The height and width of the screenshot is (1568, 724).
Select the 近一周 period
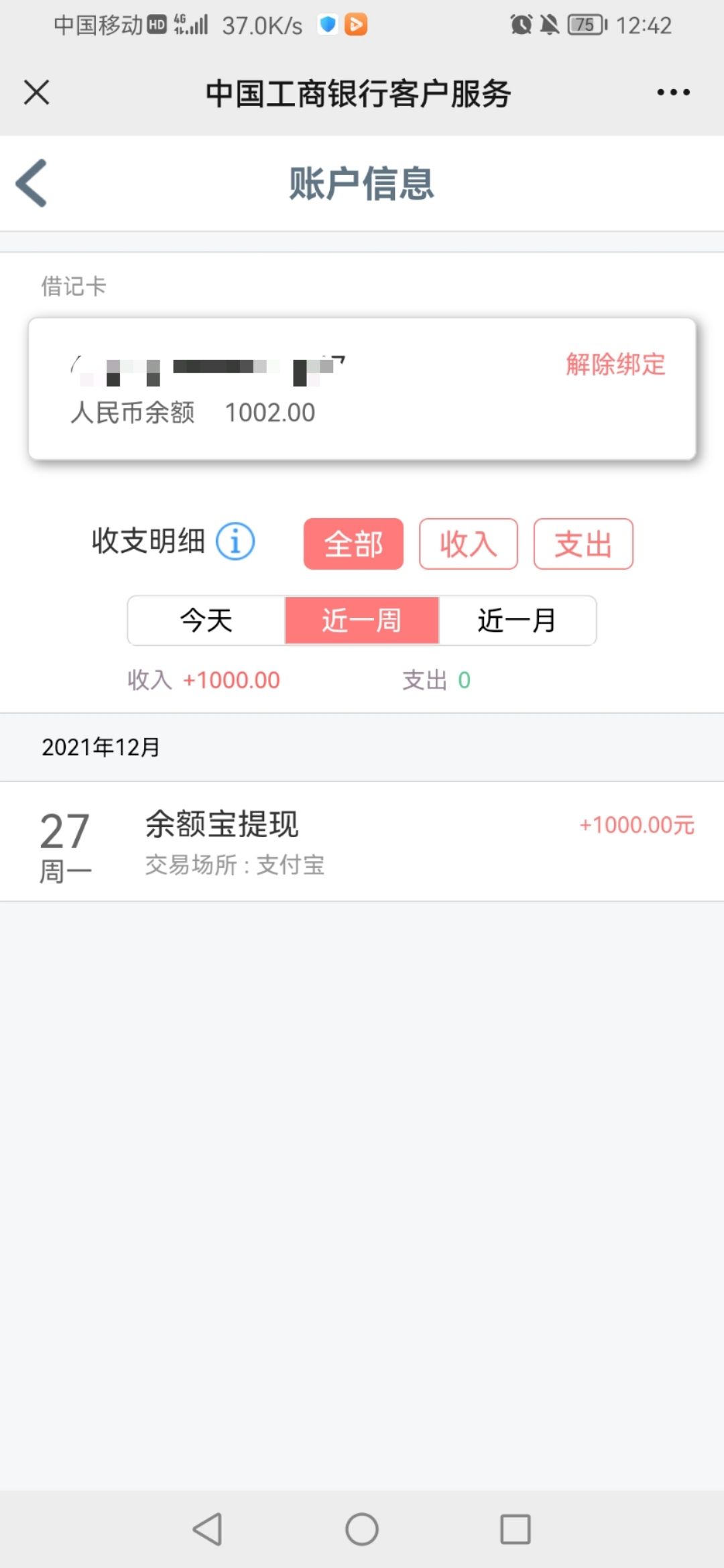[362, 620]
